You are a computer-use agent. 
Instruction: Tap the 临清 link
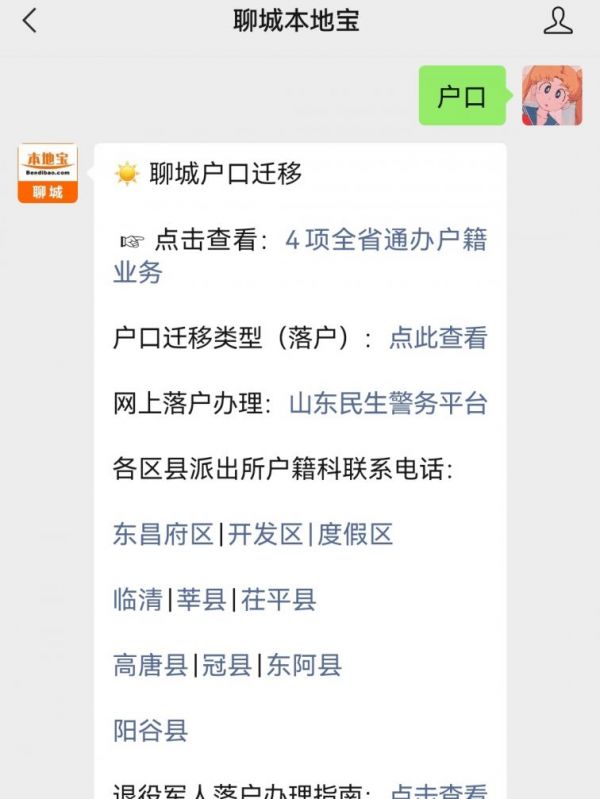point(138,599)
